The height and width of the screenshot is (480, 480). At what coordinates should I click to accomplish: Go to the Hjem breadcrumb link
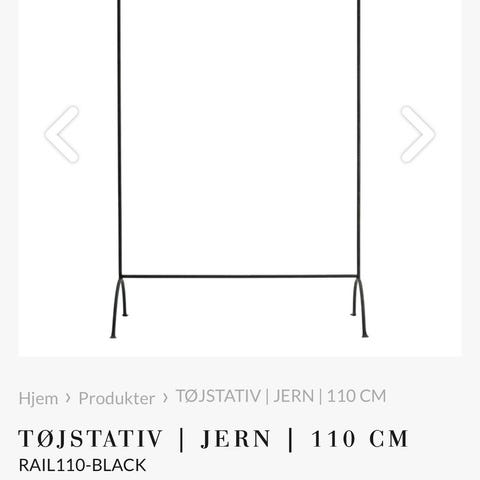tap(38, 398)
